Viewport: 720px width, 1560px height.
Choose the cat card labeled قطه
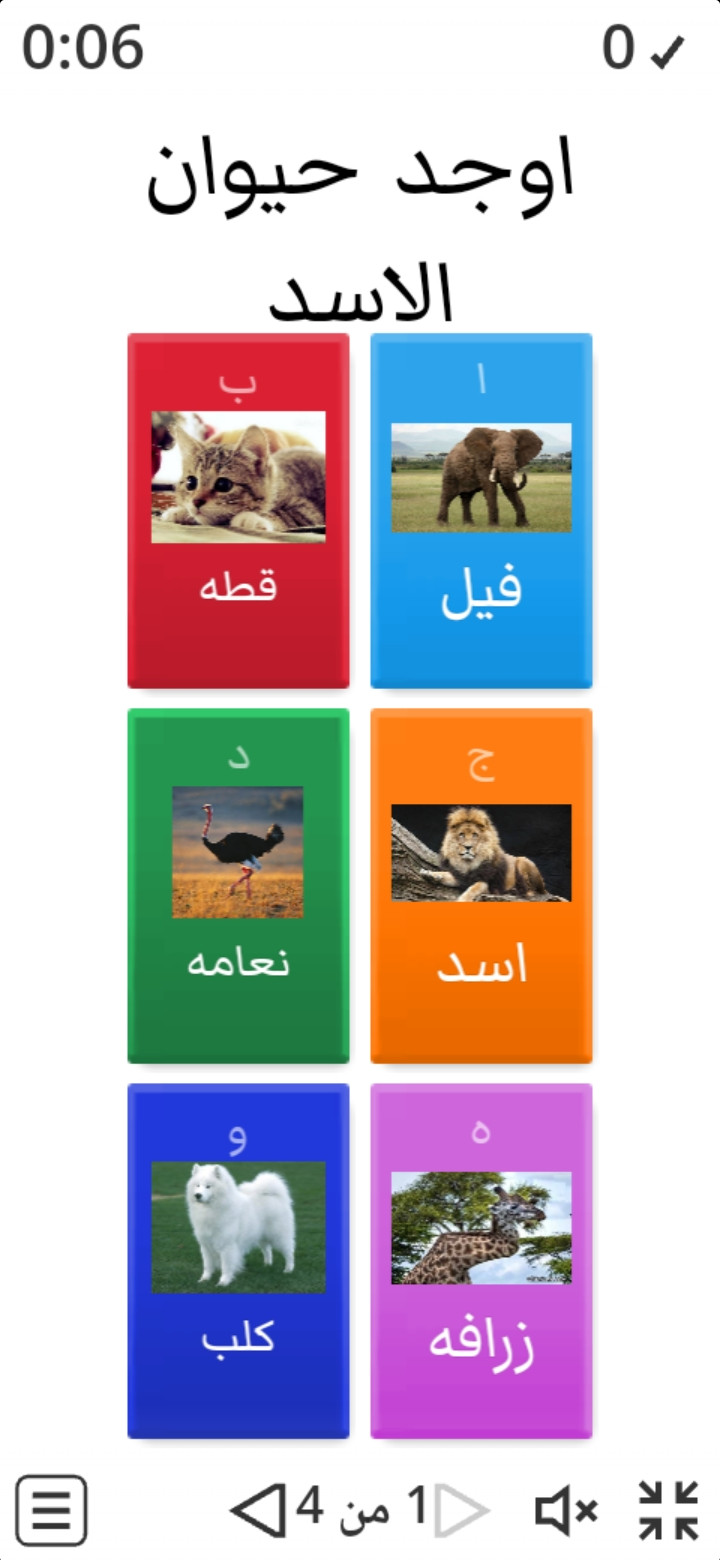tap(238, 510)
